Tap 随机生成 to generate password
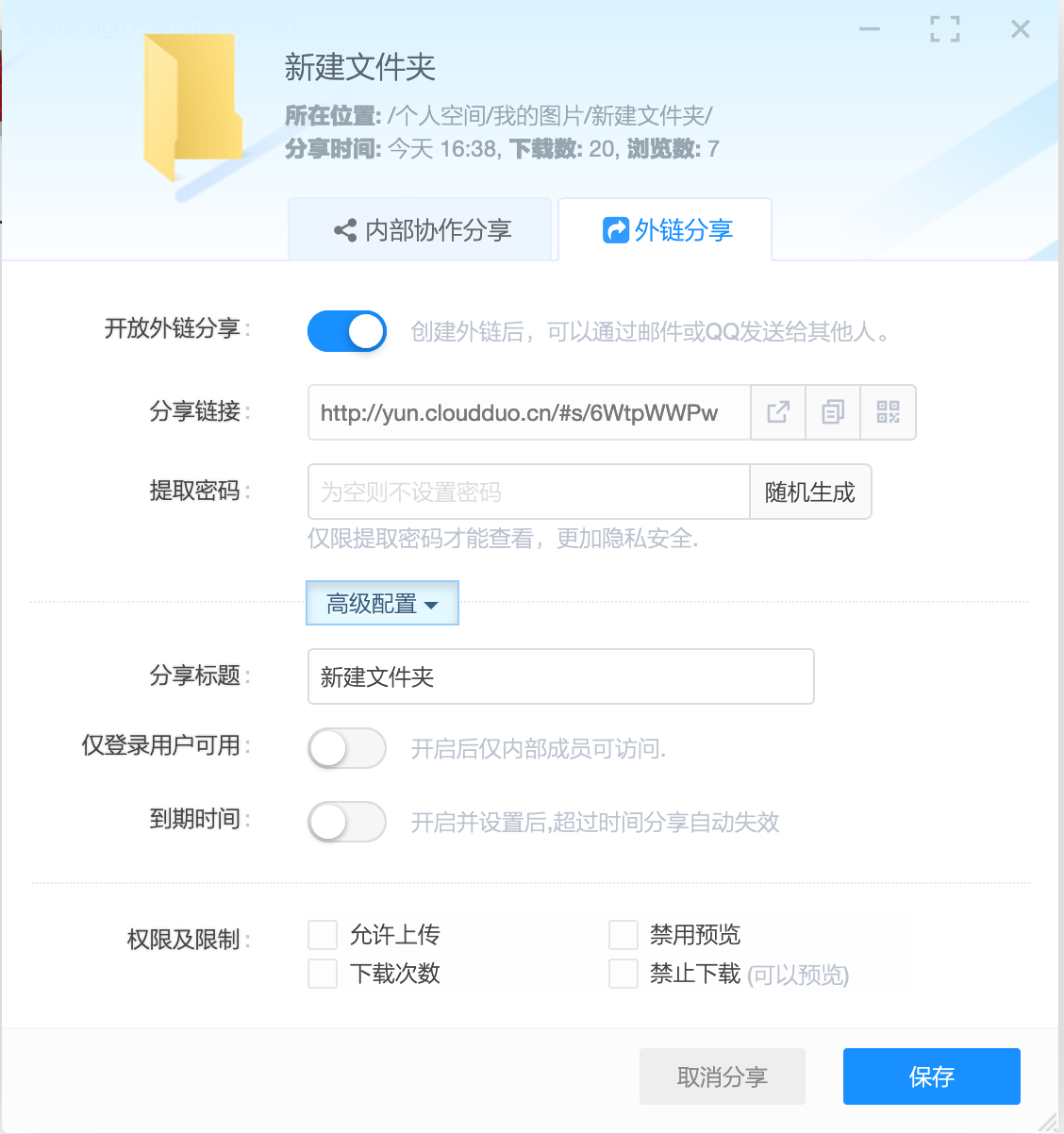Screen dimensions: 1064x1134 pyautogui.click(x=810, y=492)
